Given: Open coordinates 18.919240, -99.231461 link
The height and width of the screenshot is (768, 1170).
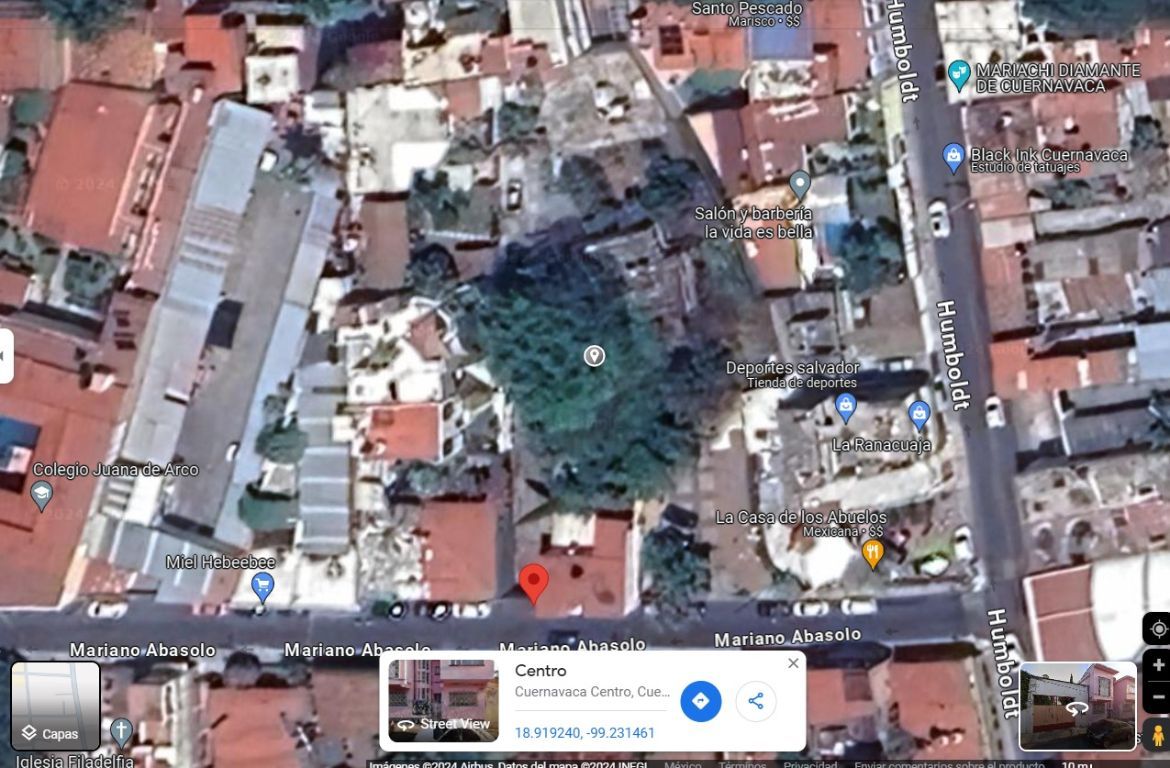Looking at the screenshot, I should (x=584, y=733).
